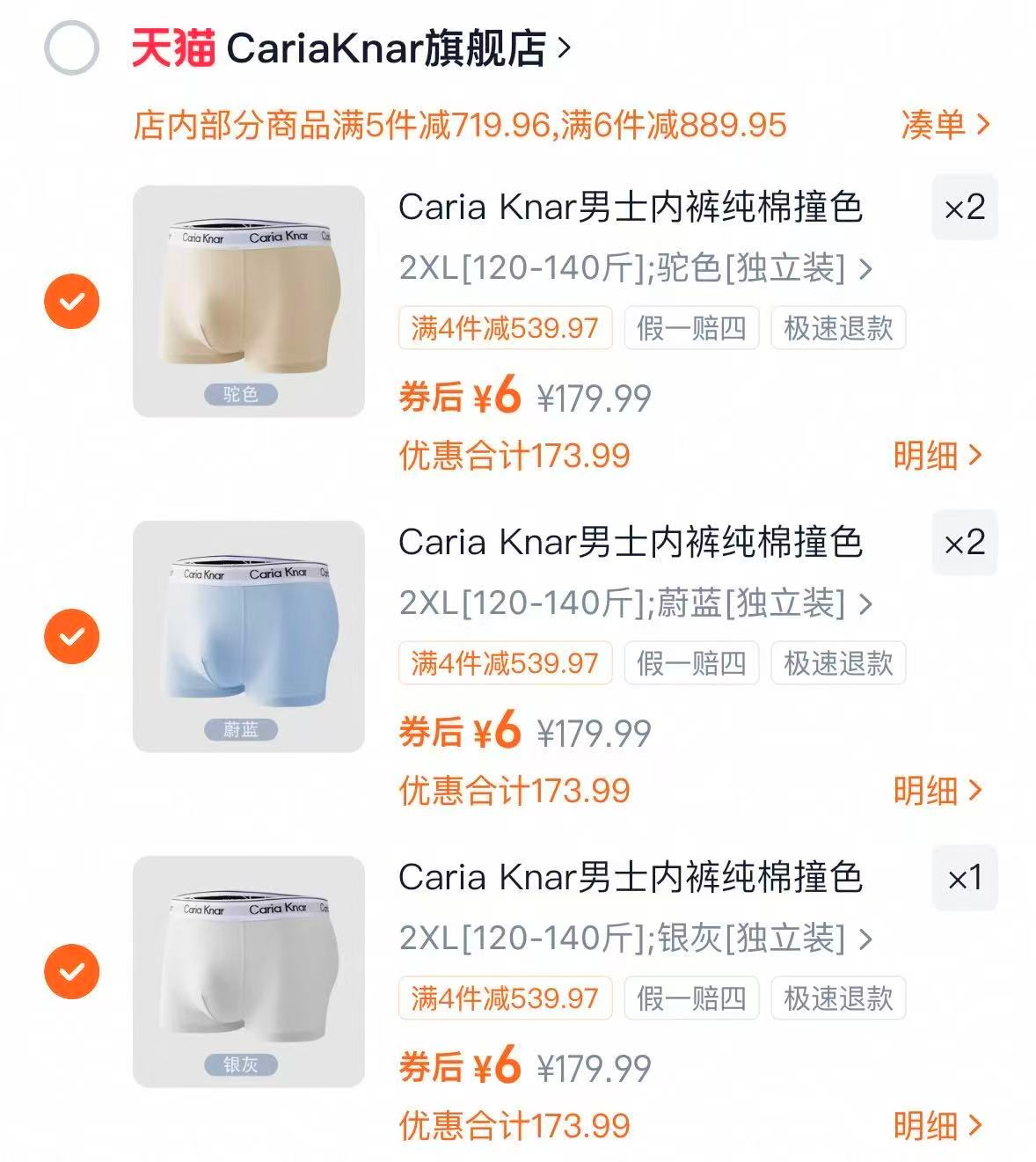This screenshot has height=1162, width=1036.
Task: Click the 满4件减539.97 coupon tag on first item
Action: tap(506, 328)
